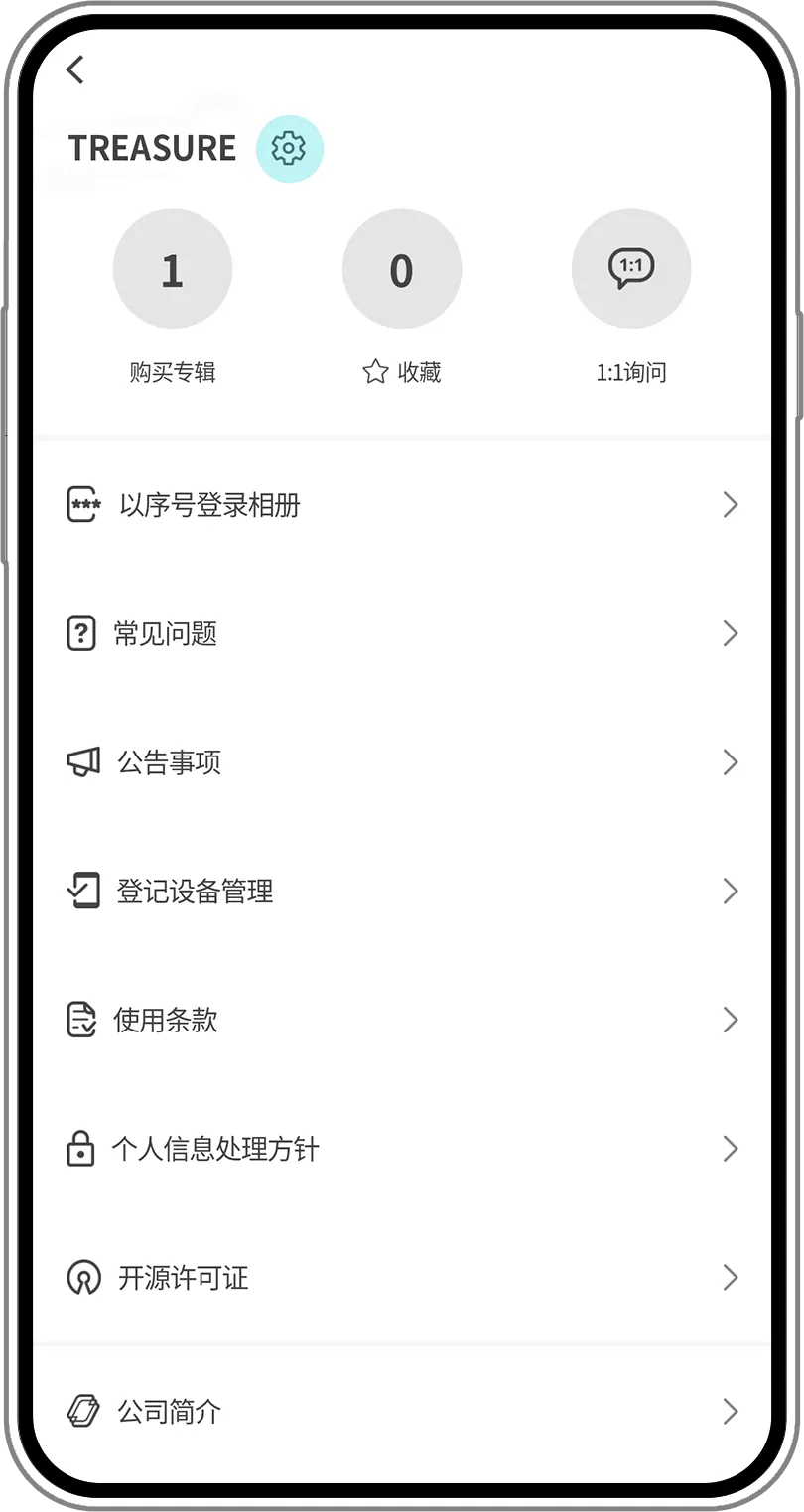804x1512 pixels.
Task: Start a 1:1 inquiry (1:1询问)
Action: click(630, 269)
